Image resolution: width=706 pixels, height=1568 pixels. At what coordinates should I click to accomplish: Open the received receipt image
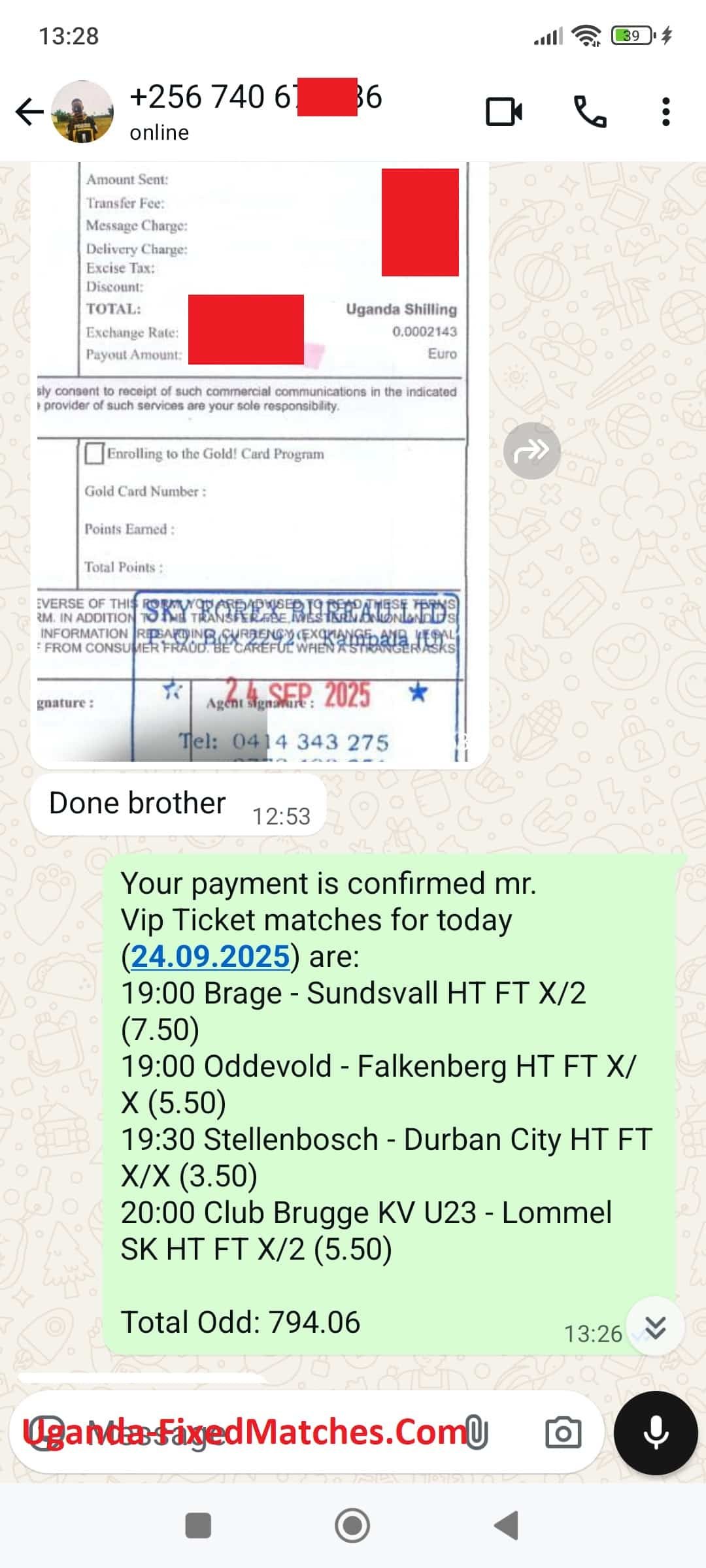pyautogui.click(x=260, y=464)
